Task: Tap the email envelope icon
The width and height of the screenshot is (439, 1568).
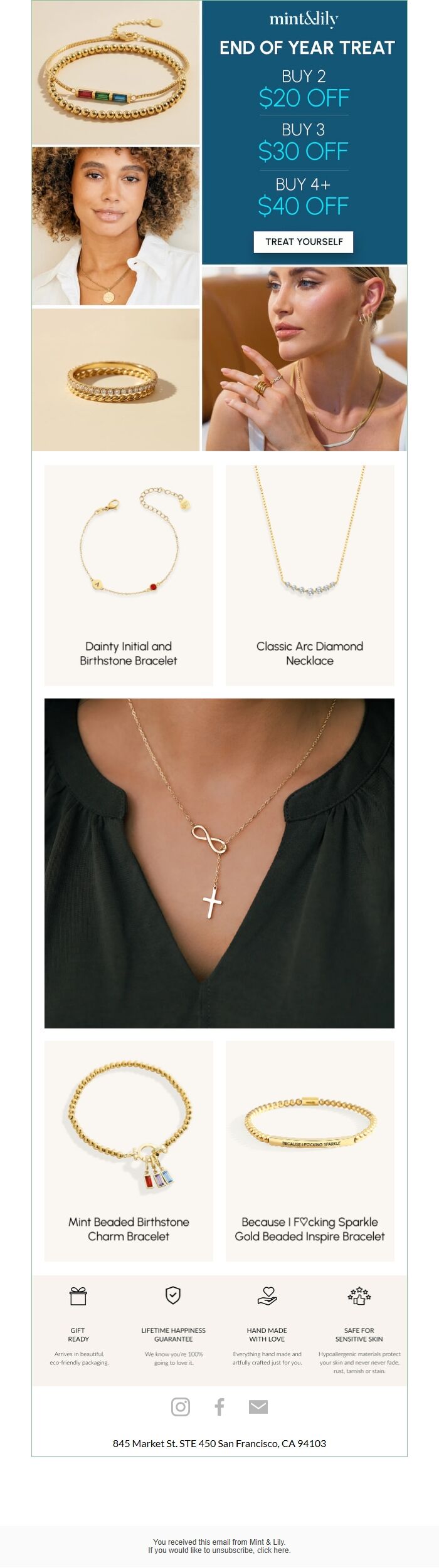Action: [258, 1407]
